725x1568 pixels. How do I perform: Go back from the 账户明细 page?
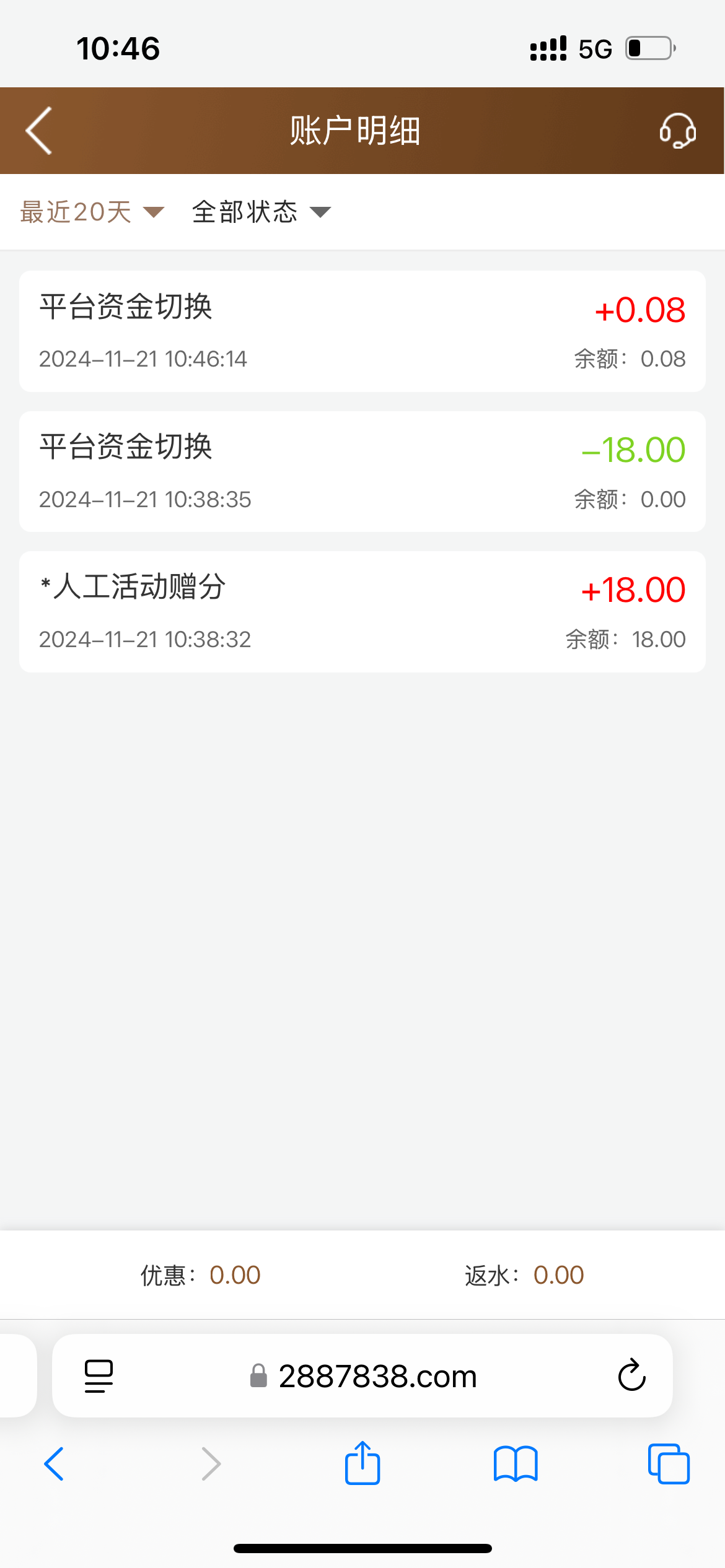(39, 131)
